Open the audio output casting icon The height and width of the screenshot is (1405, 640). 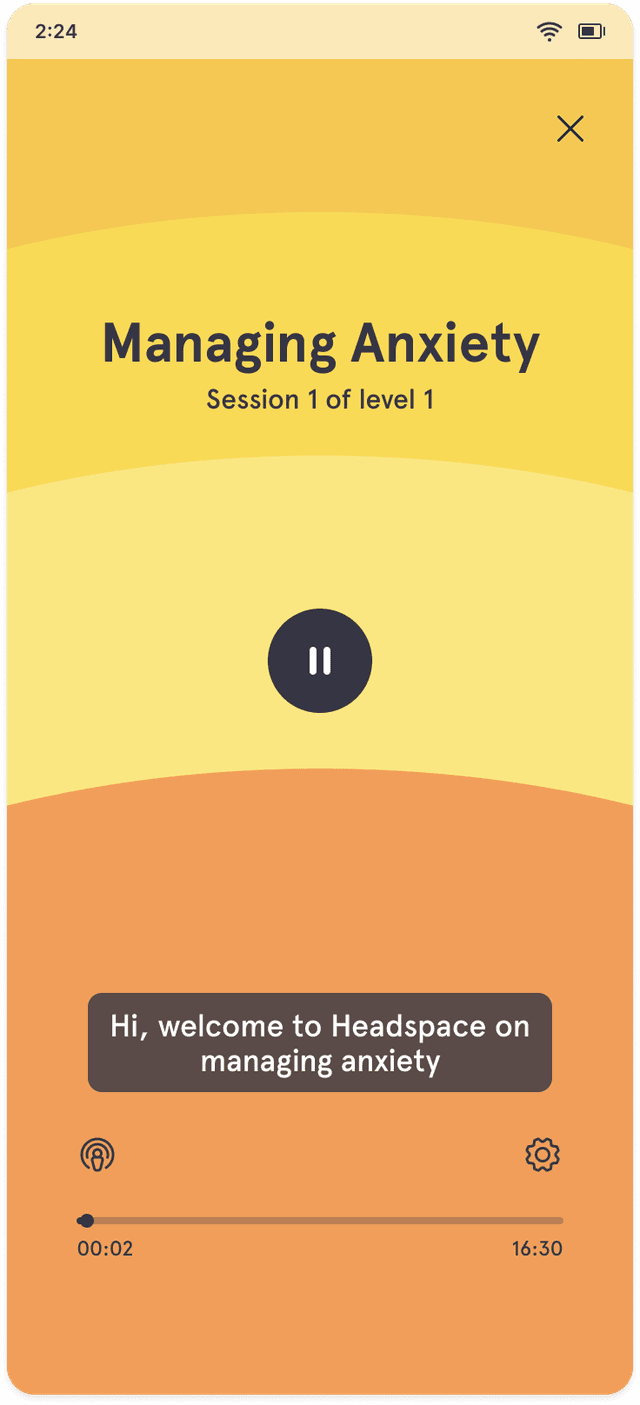(97, 1155)
